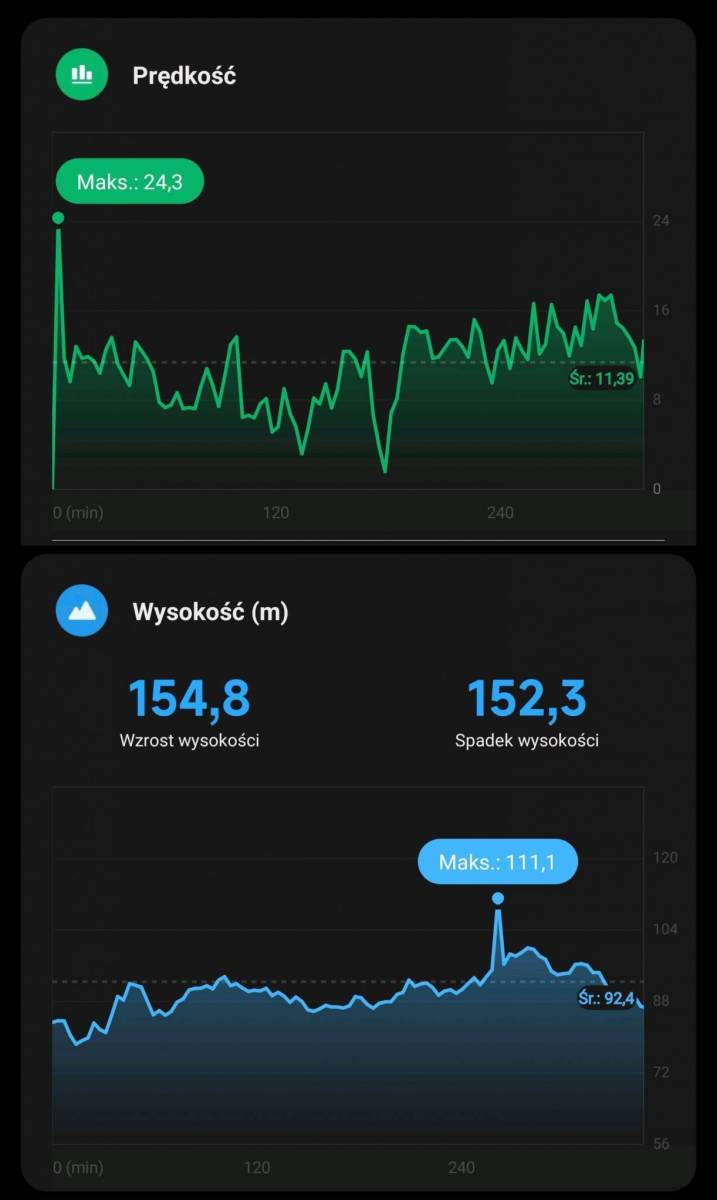The height and width of the screenshot is (1200, 717).
Task: Open the Prędkość speed chart card
Action: click(184, 76)
